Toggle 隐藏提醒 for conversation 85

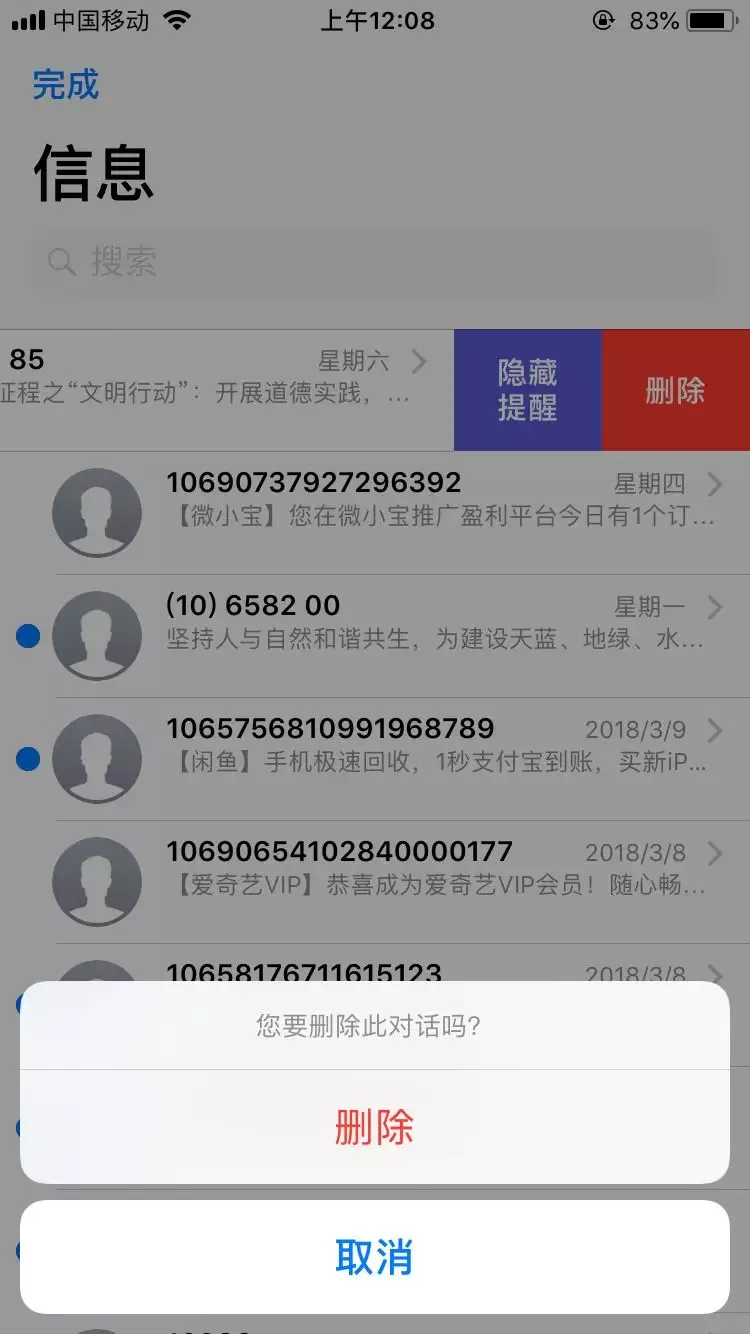tap(527, 389)
